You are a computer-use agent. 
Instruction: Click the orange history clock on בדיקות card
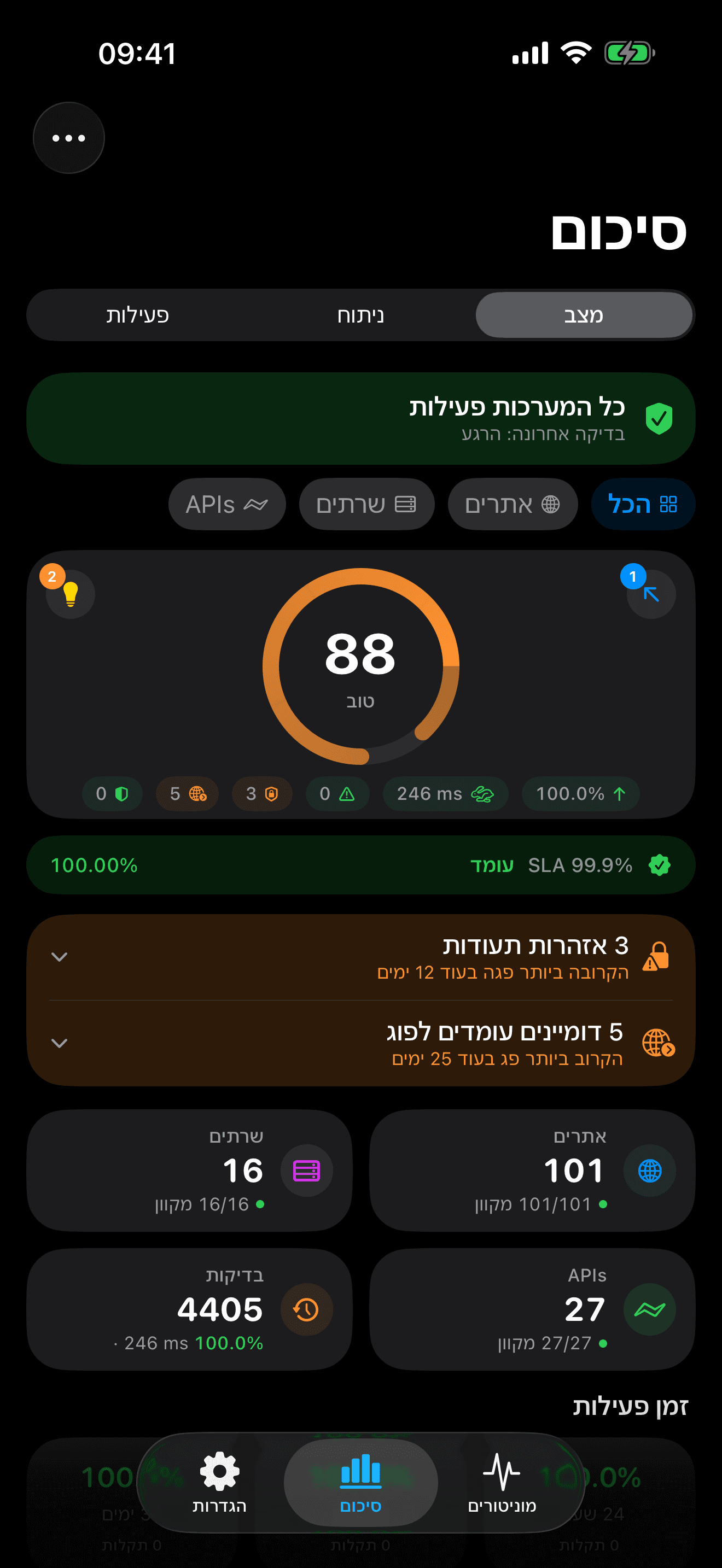tap(307, 1309)
